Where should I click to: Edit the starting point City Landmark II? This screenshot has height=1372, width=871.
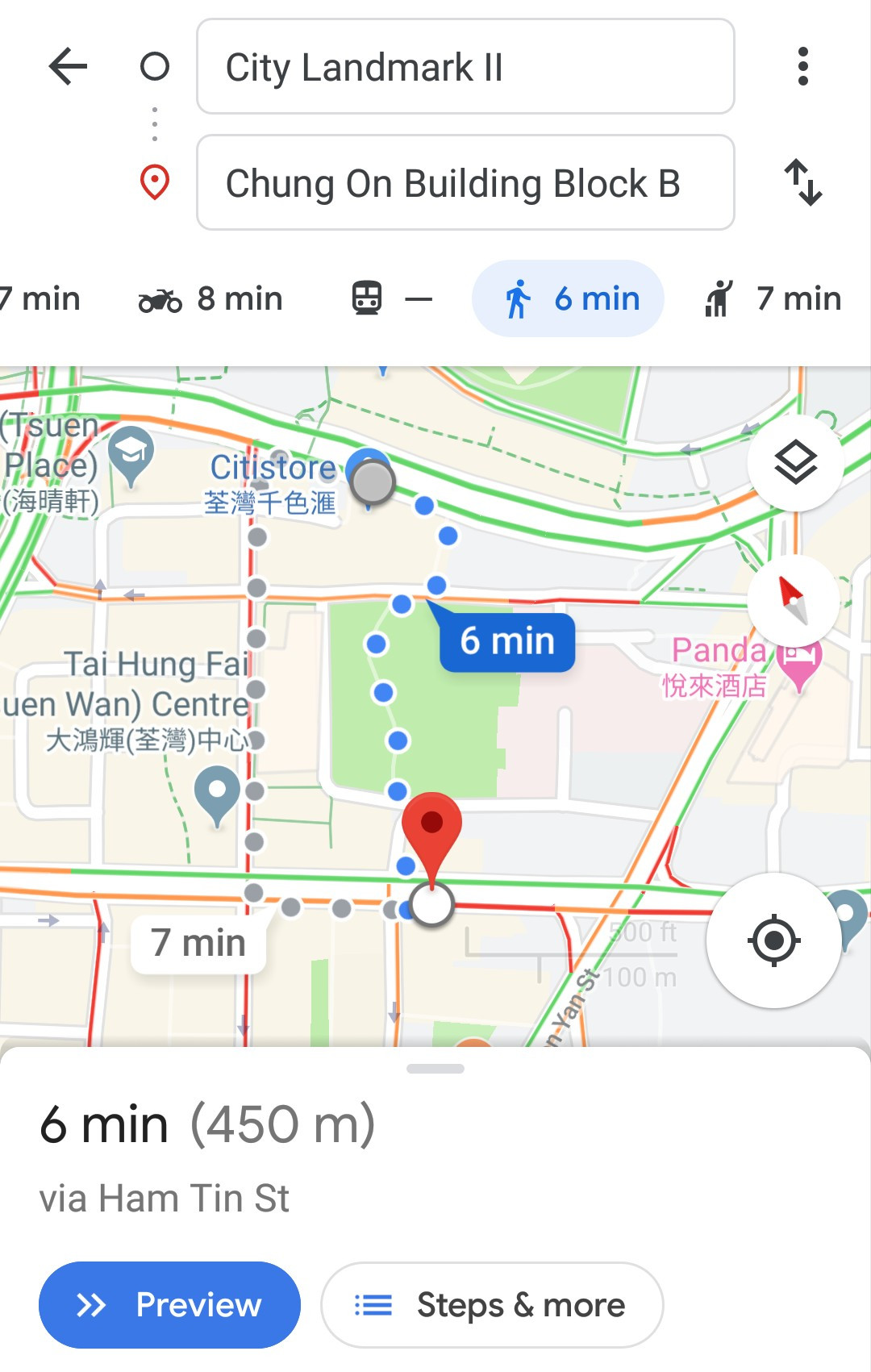click(x=465, y=67)
